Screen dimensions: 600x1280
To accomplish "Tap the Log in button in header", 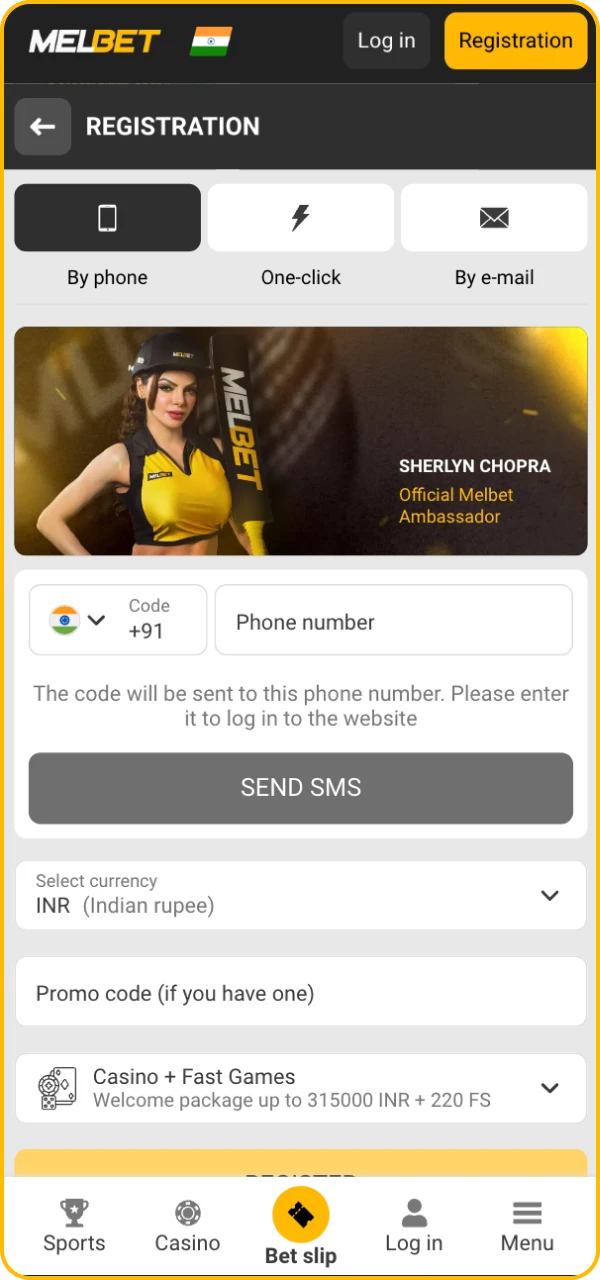I will tap(386, 41).
